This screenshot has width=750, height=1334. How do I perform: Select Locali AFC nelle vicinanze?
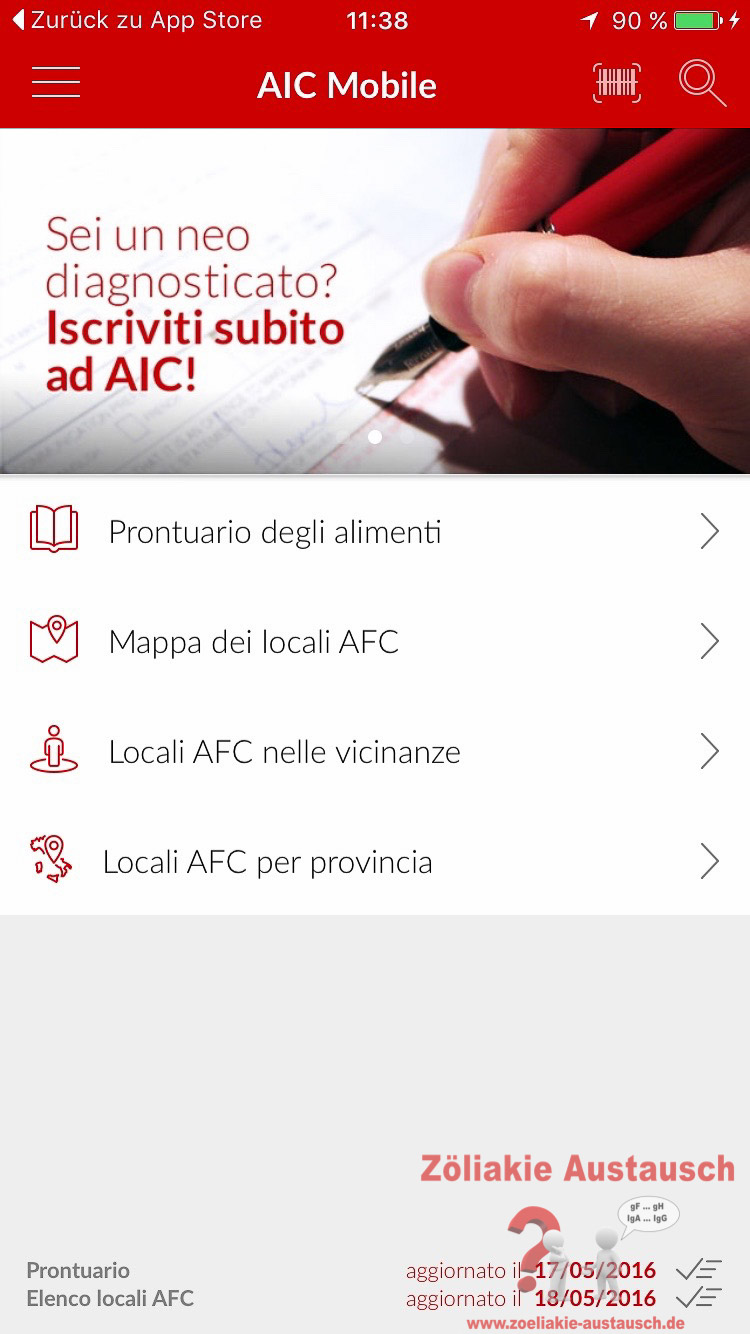pyautogui.click(x=375, y=751)
